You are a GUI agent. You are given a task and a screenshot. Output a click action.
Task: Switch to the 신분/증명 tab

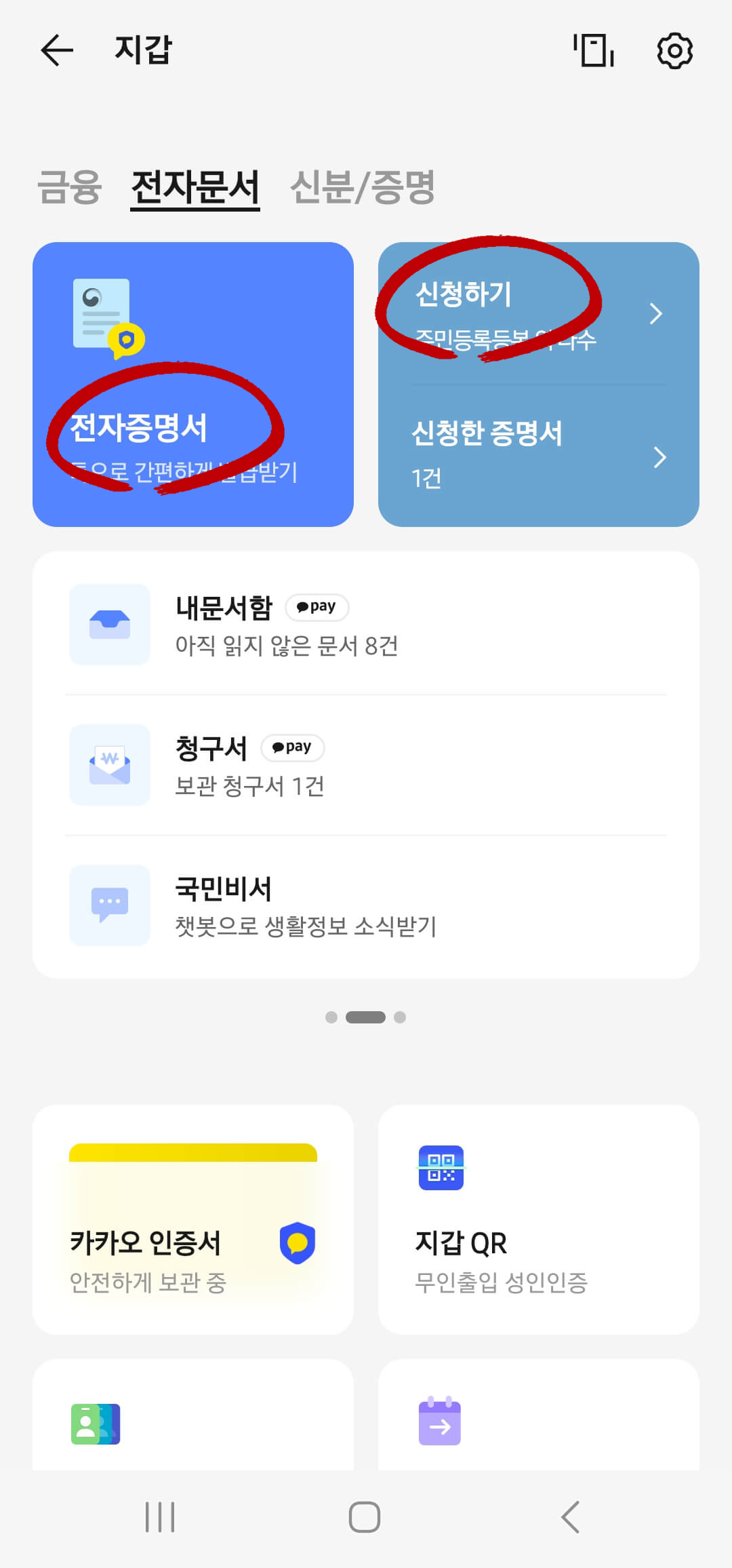[x=363, y=187]
